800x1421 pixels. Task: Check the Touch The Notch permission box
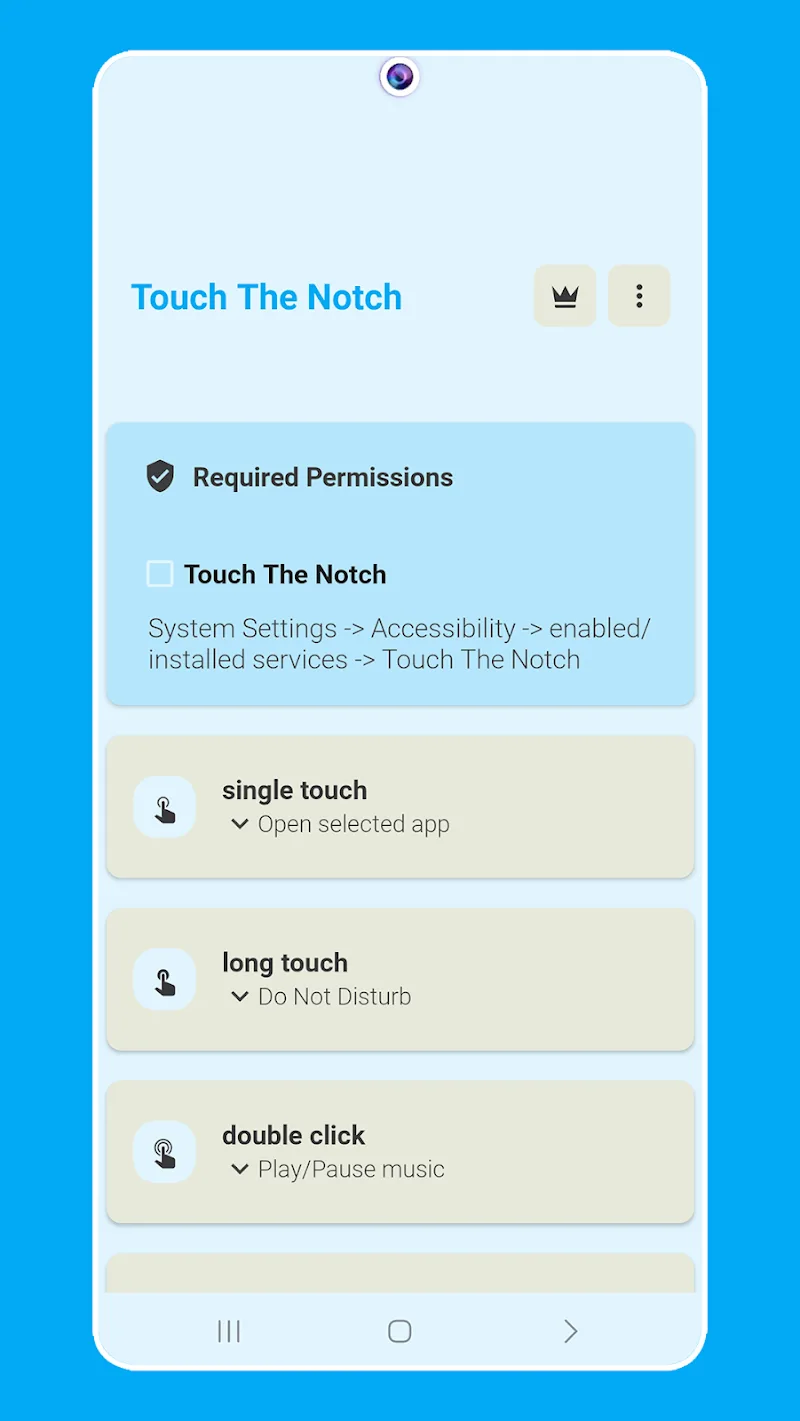160,574
